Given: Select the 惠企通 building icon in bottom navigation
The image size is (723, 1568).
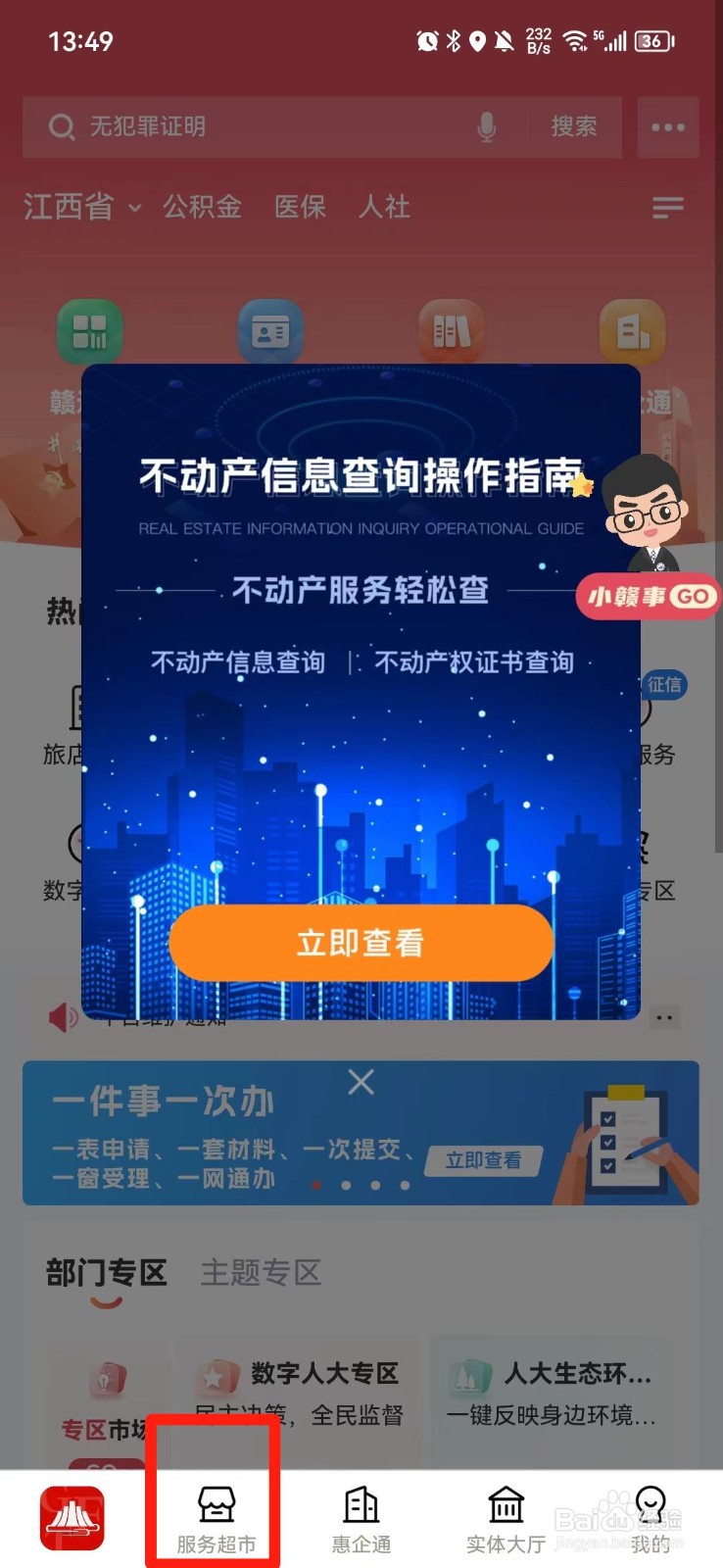Looking at the screenshot, I should pos(361,1506).
